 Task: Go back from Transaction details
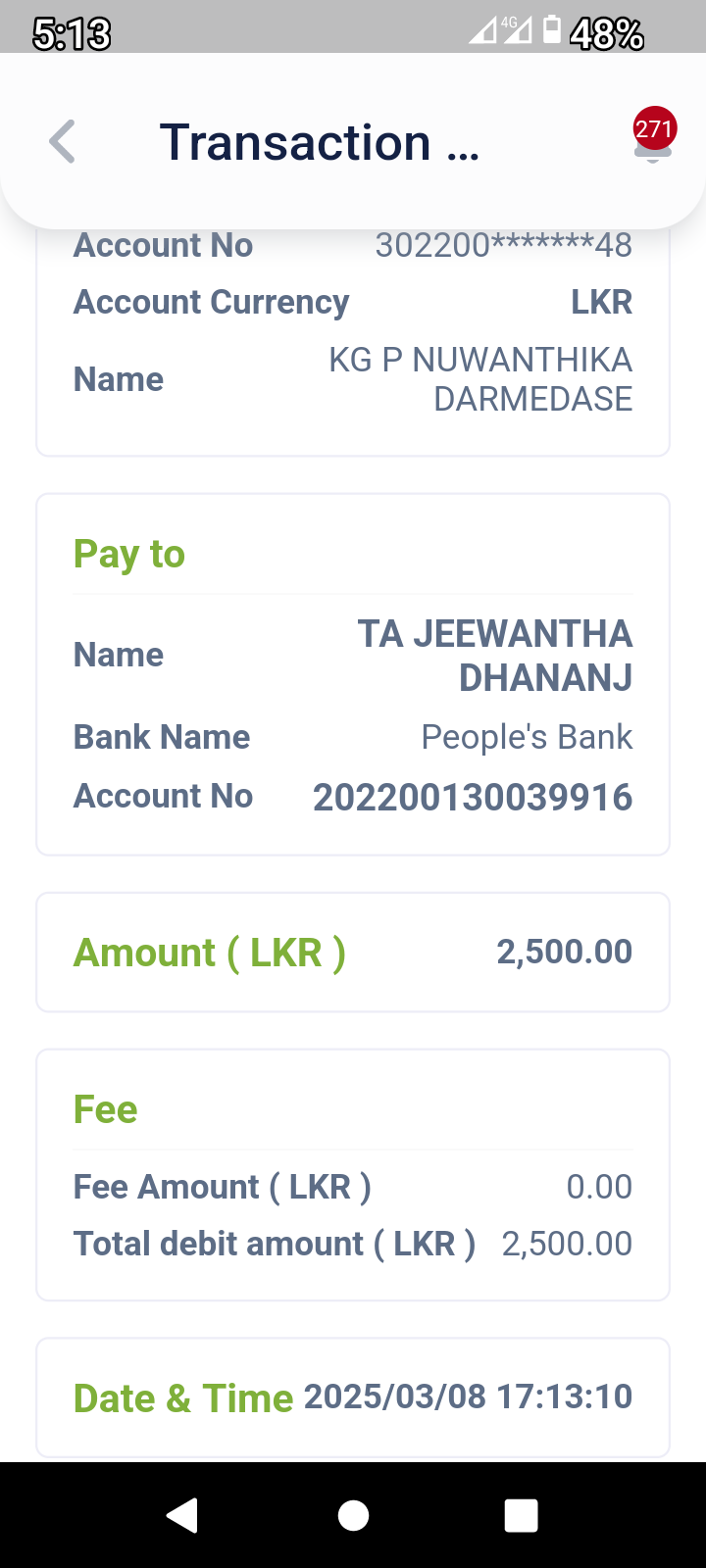point(63,142)
